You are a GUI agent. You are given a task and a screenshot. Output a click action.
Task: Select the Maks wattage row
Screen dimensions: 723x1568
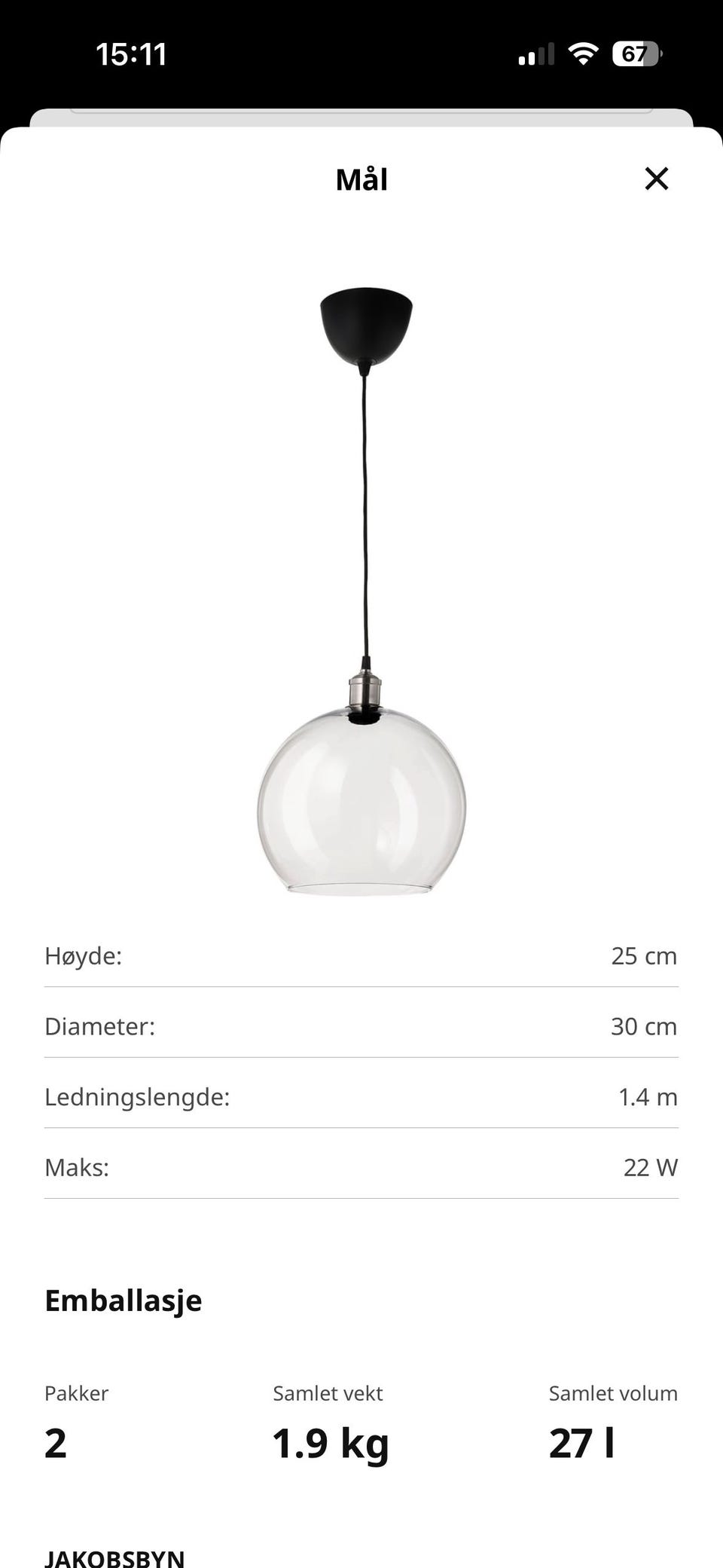pos(78,1166)
